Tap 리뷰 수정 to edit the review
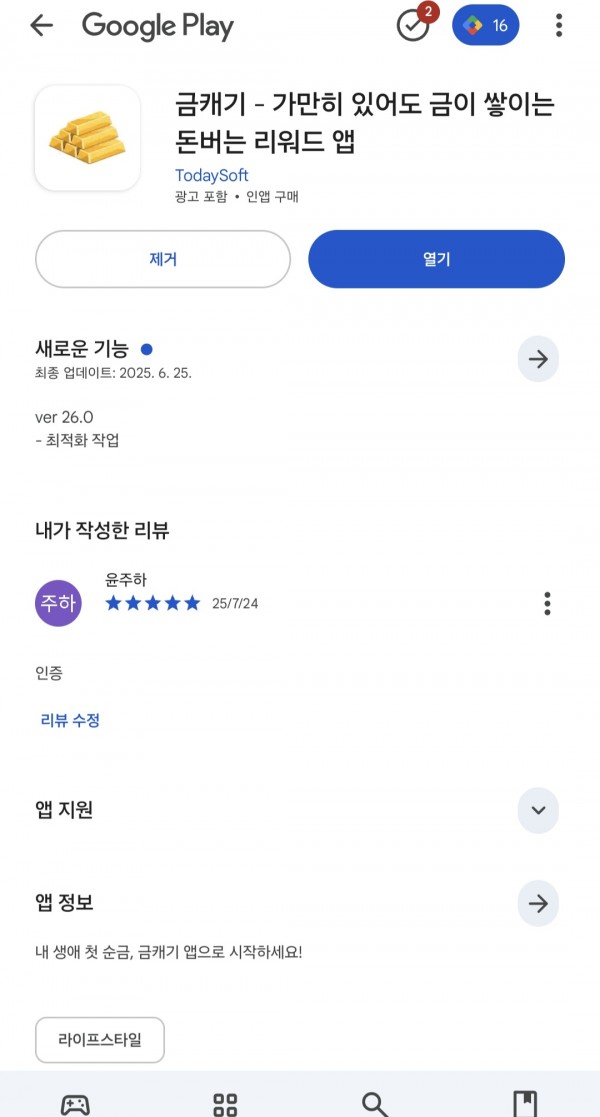 click(71, 720)
